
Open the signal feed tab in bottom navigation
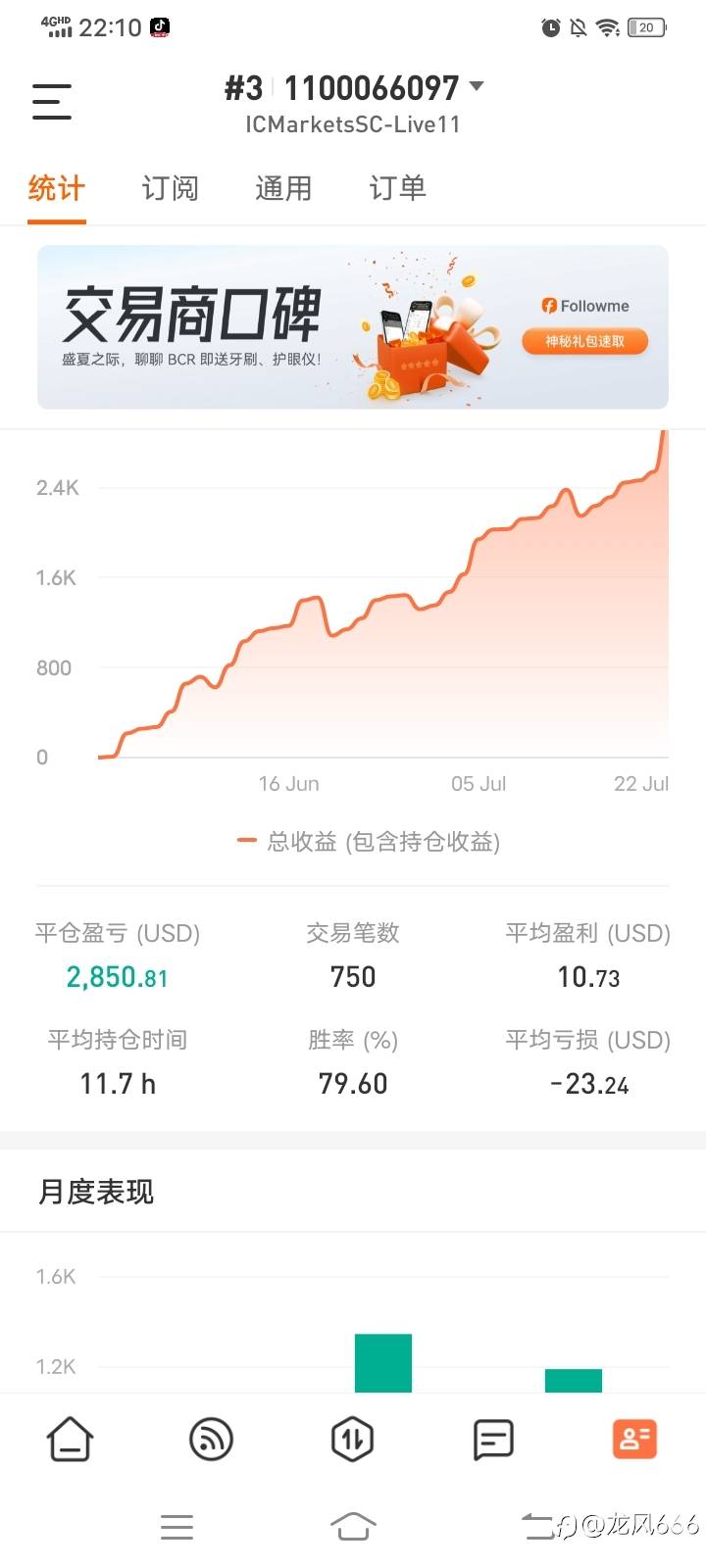click(211, 1439)
